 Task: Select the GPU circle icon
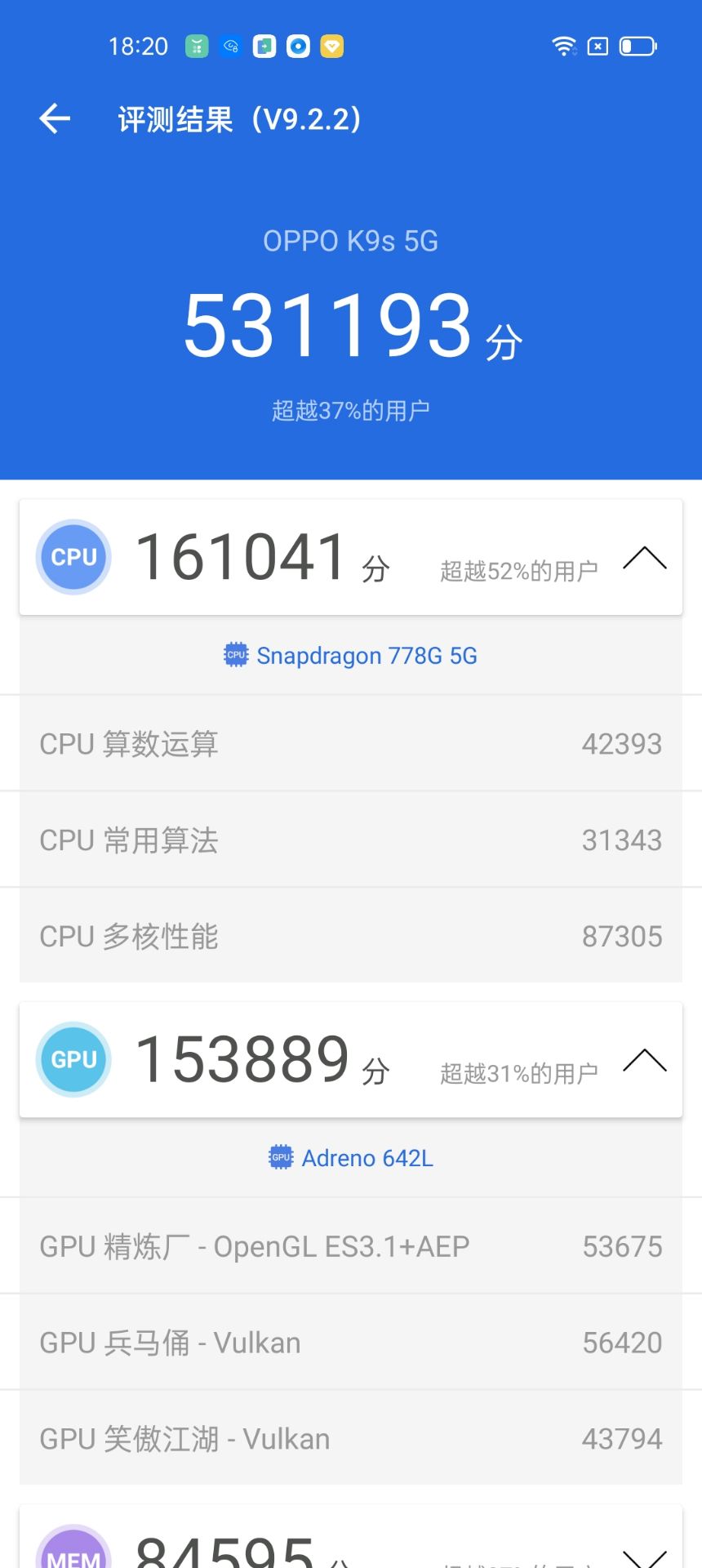click(x=73, y=1059)
